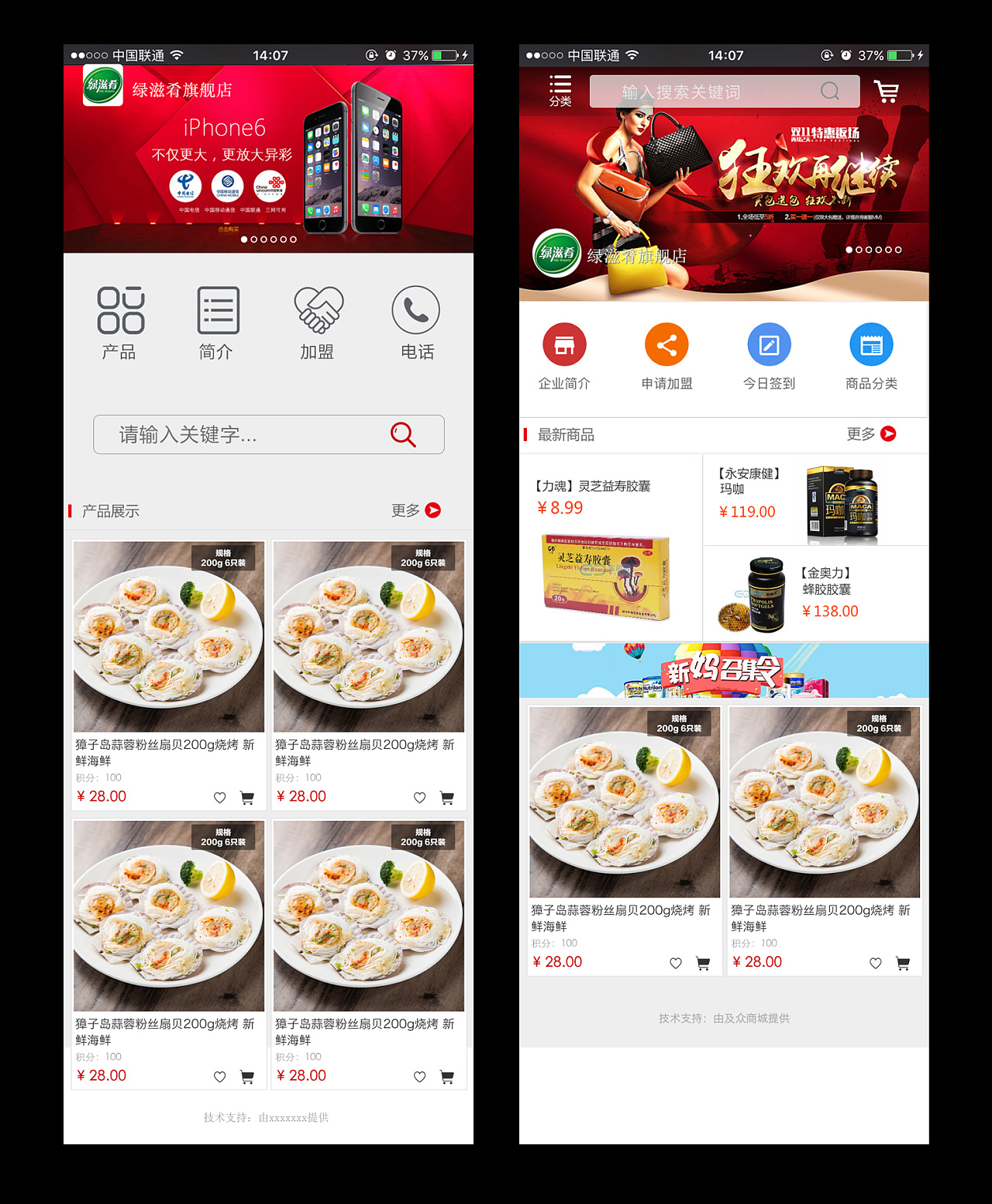Favorite the right-screen scallop product

[x=675, y=963]
